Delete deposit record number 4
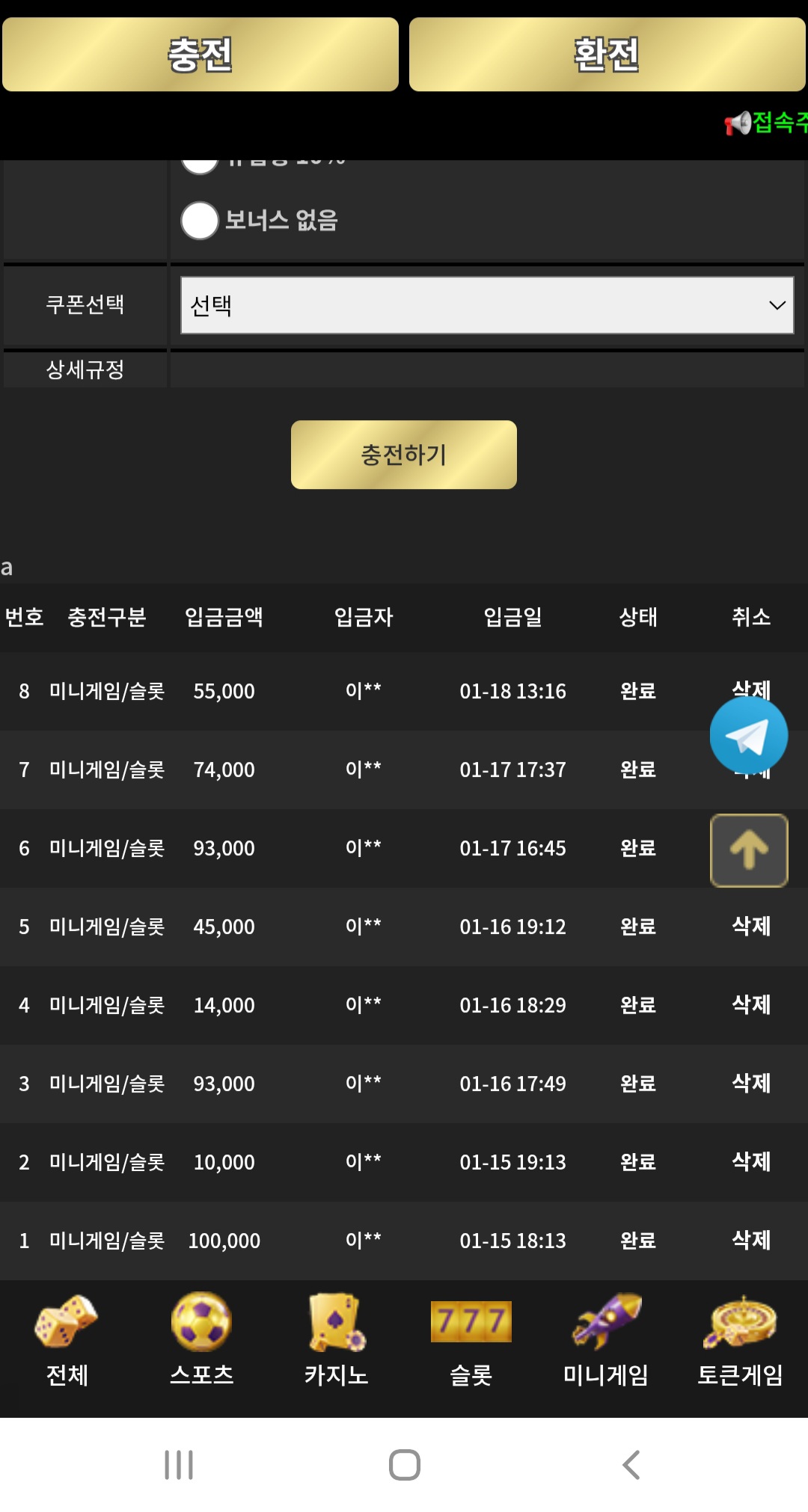Image resolution: width=808 pixels, height=1512 pixels. (750, 1004)
